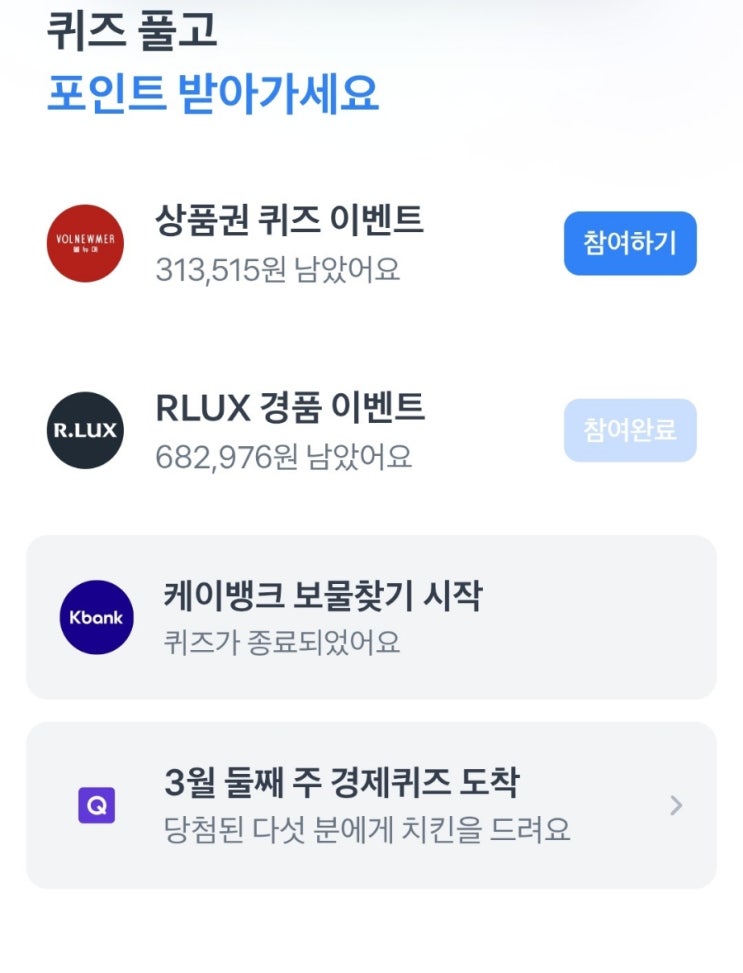Open 케이뱅크 보물찾기 시작 card

pyautogui.click(x=371, y=617)
